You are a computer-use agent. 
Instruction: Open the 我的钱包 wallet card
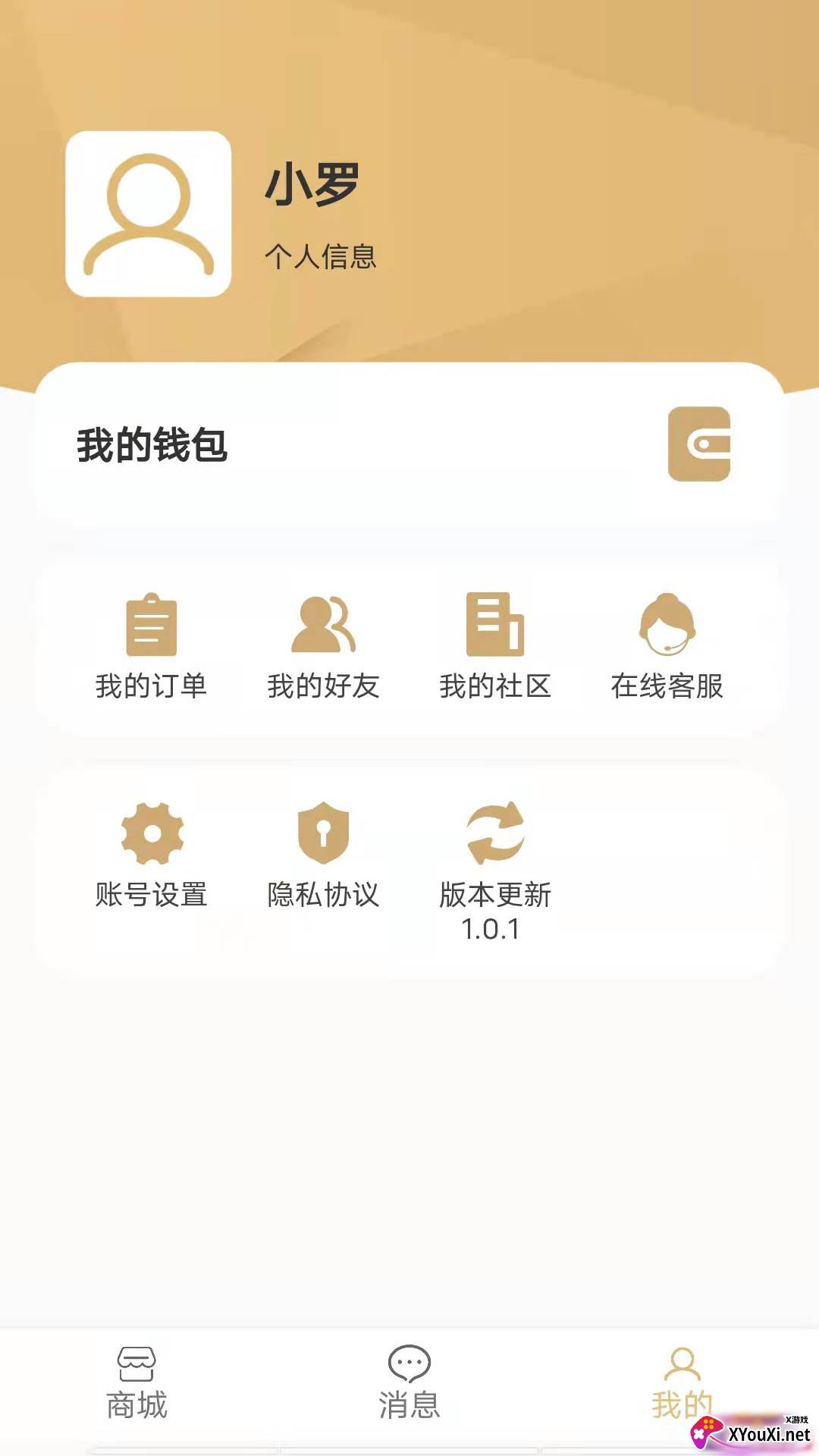[409, 444]
